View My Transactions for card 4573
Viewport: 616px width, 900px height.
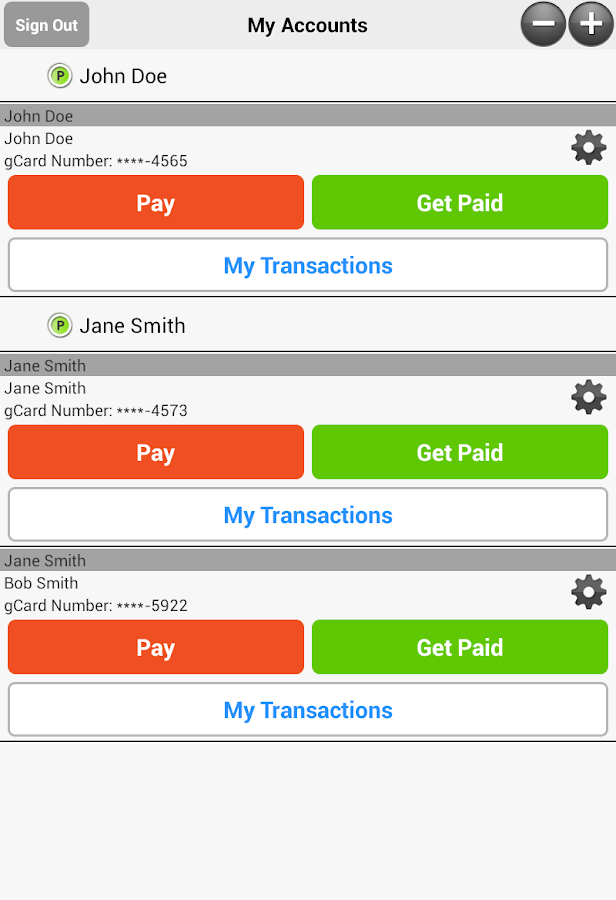(x=308, y=515)
